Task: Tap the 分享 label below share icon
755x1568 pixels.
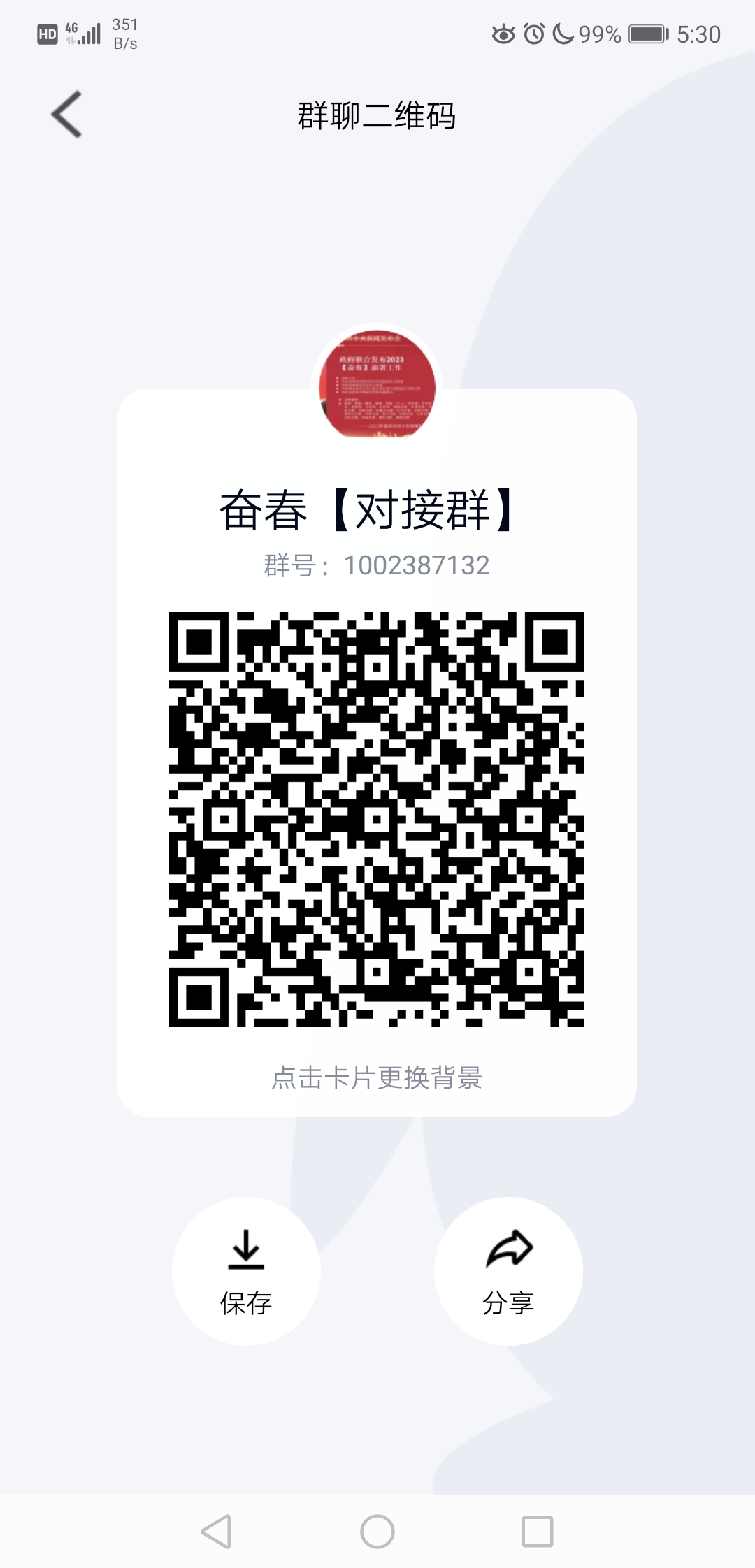Action: [x=508, y=1301]
